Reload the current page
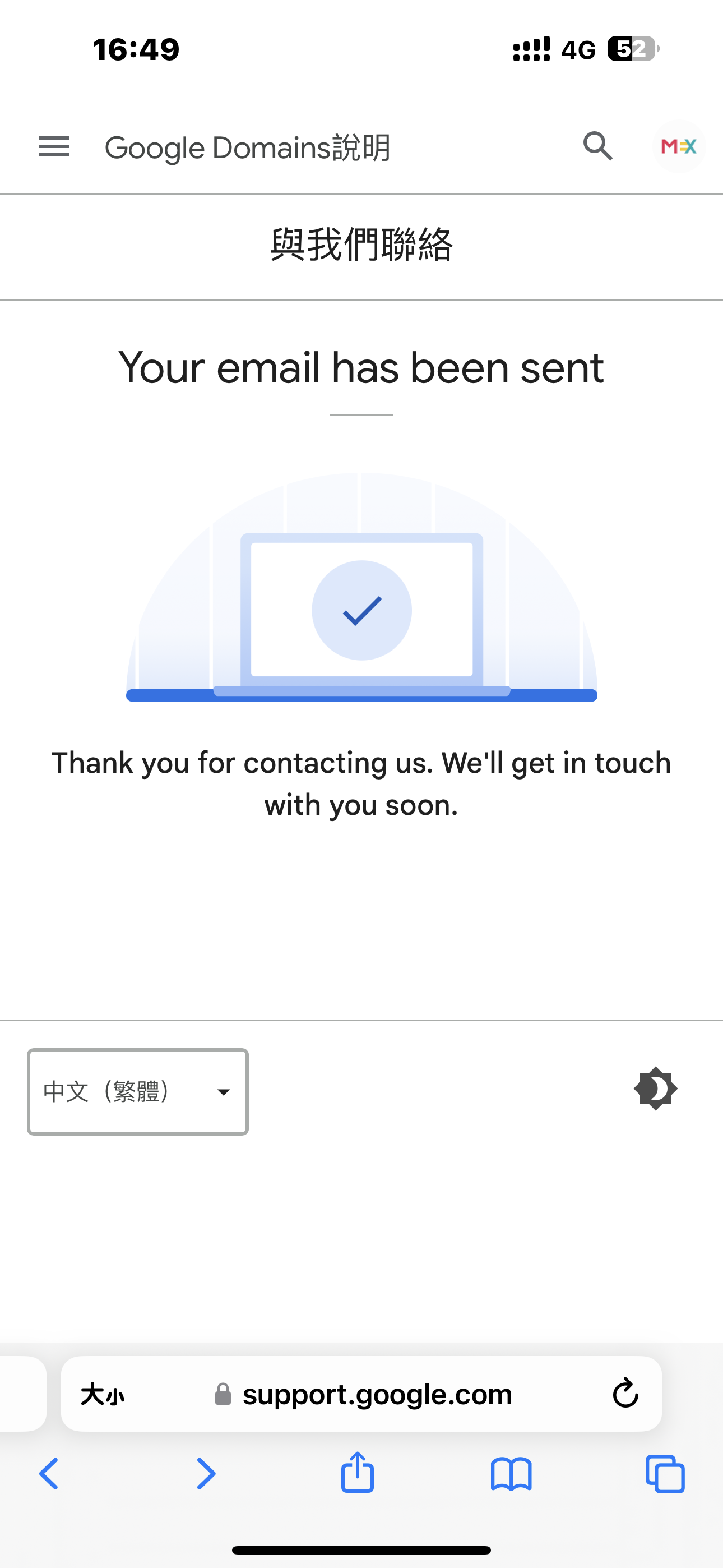723x1568 pixels. click(x=625, y=1394)
